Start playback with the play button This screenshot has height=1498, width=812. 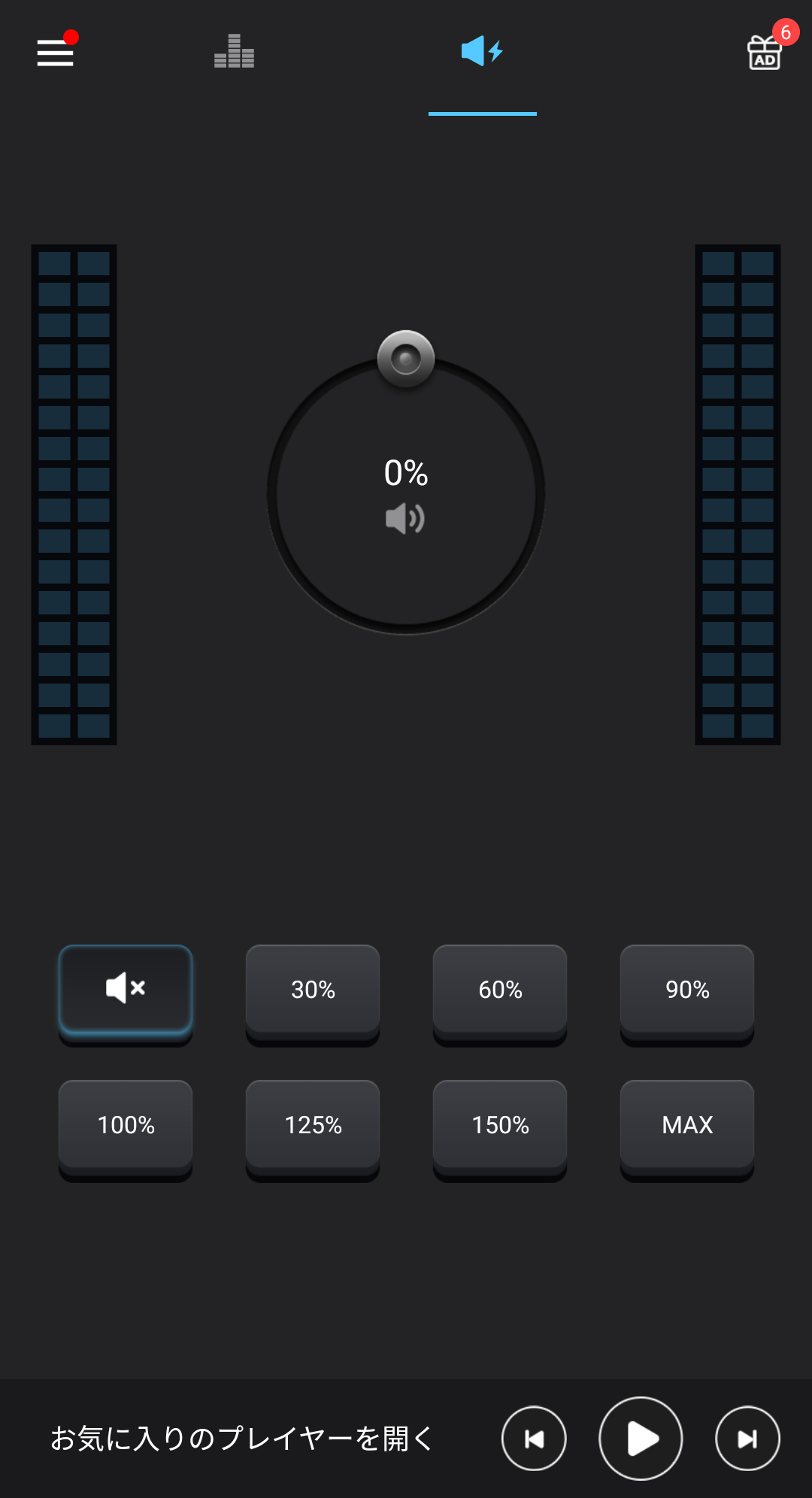[x=641, y=1439]
